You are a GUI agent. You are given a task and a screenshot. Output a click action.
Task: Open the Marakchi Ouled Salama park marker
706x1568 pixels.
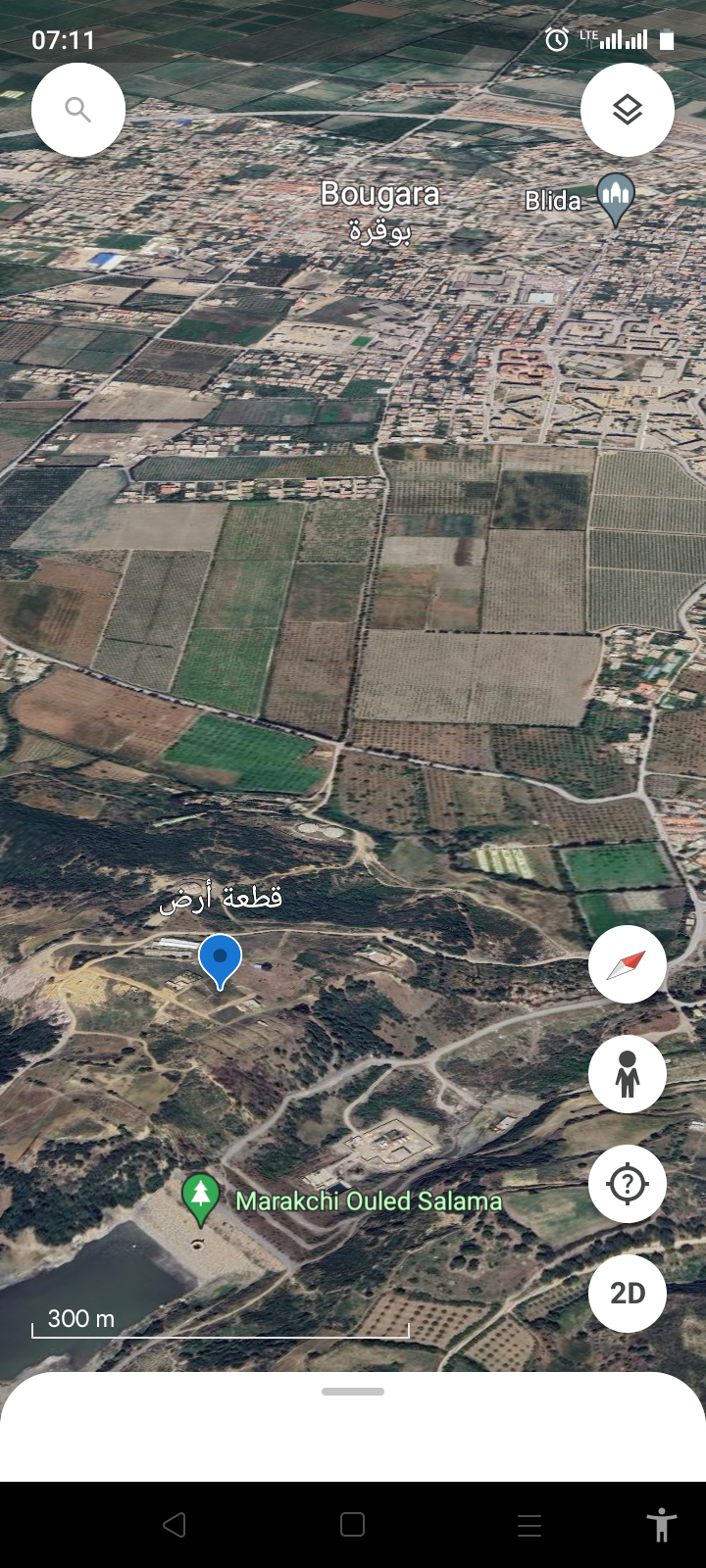(201, 1200)
